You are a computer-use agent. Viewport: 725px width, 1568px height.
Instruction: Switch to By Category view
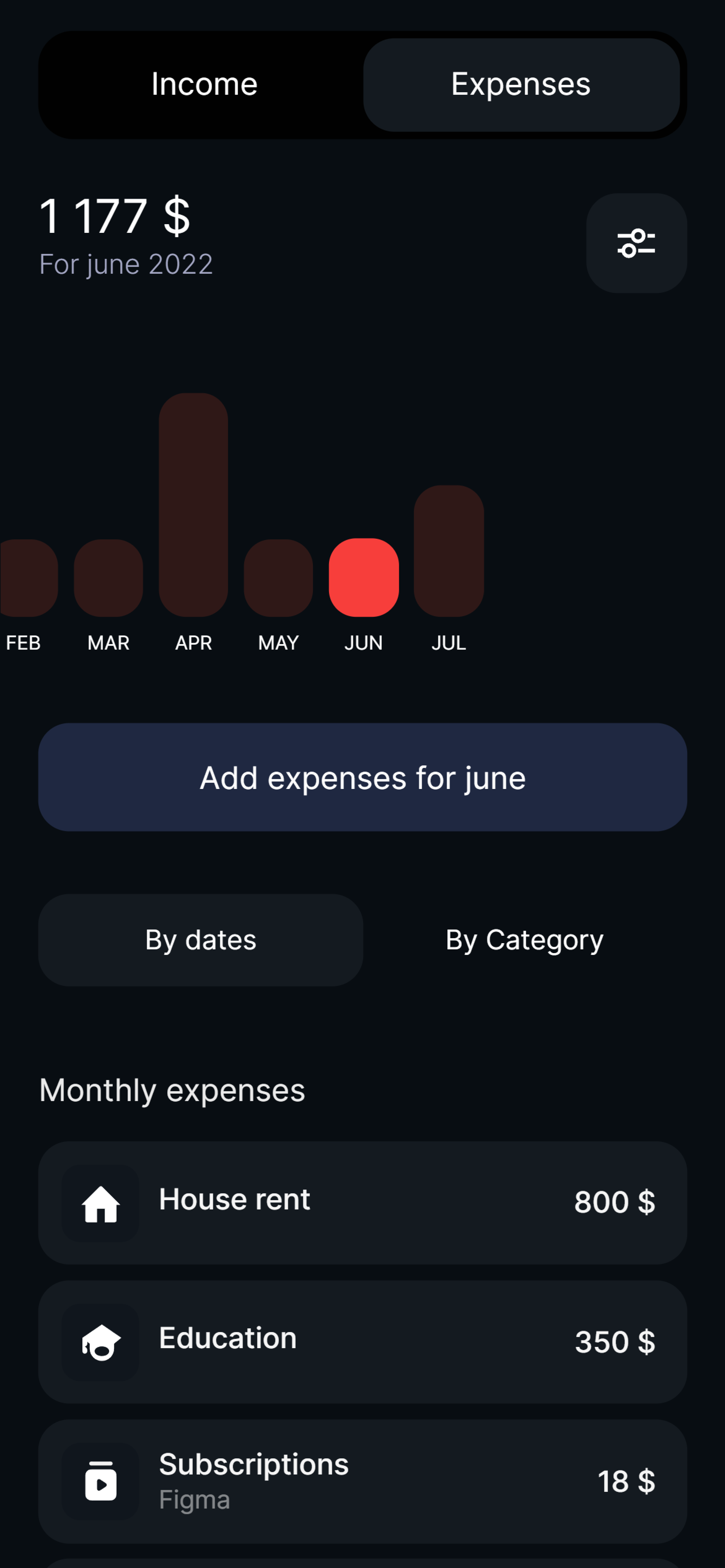pyautogui.click(x=525, y=940)
